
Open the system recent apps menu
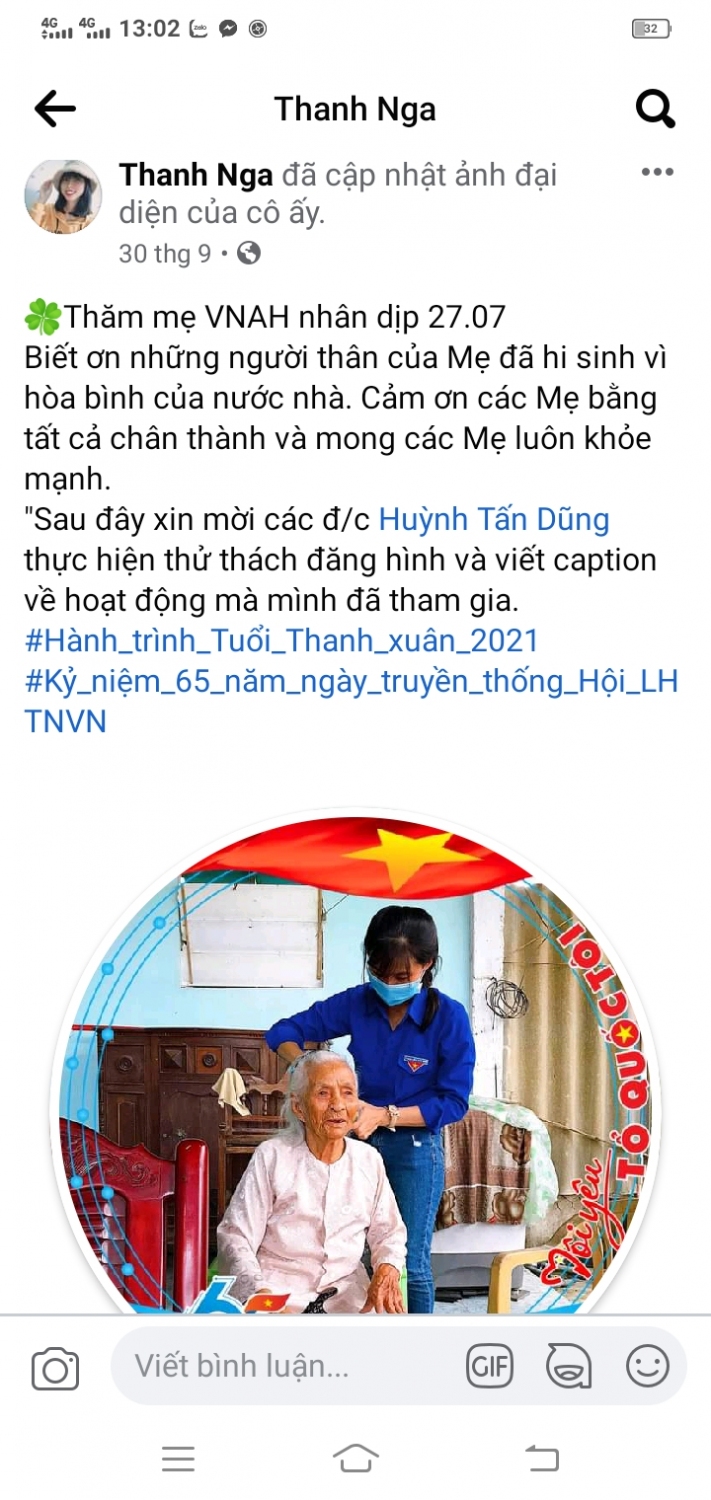[178, 1459]
